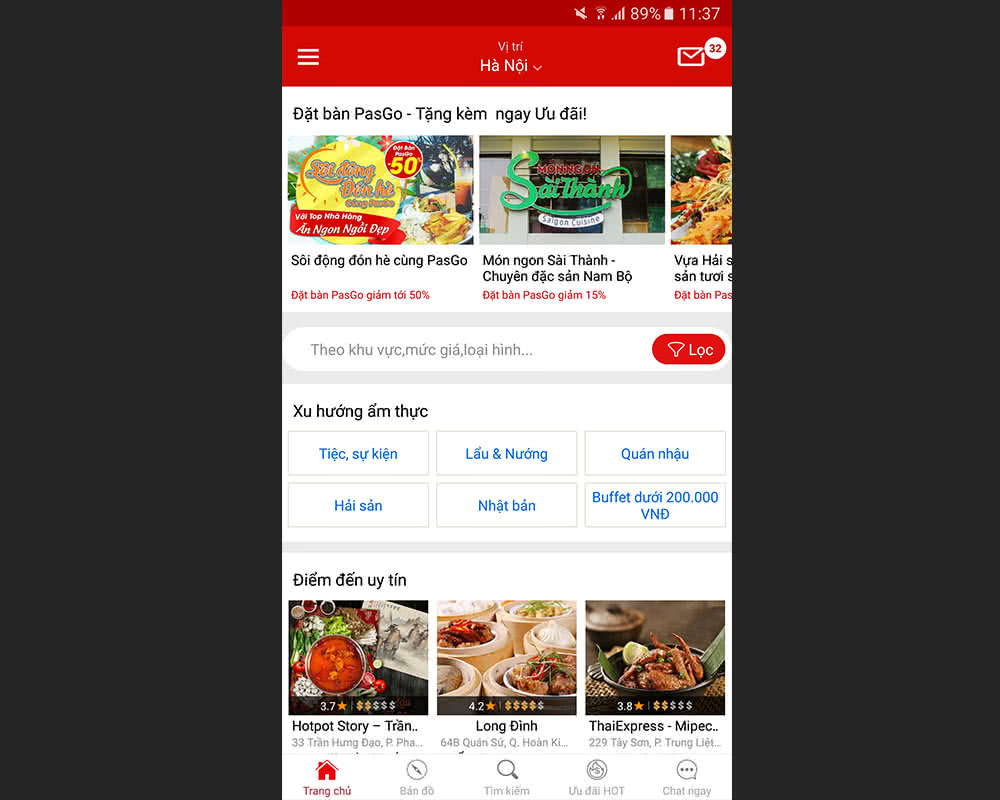Open the hamburger drawer menu
Viewport: 1000px width, 800px height.
tap(308, 57)
